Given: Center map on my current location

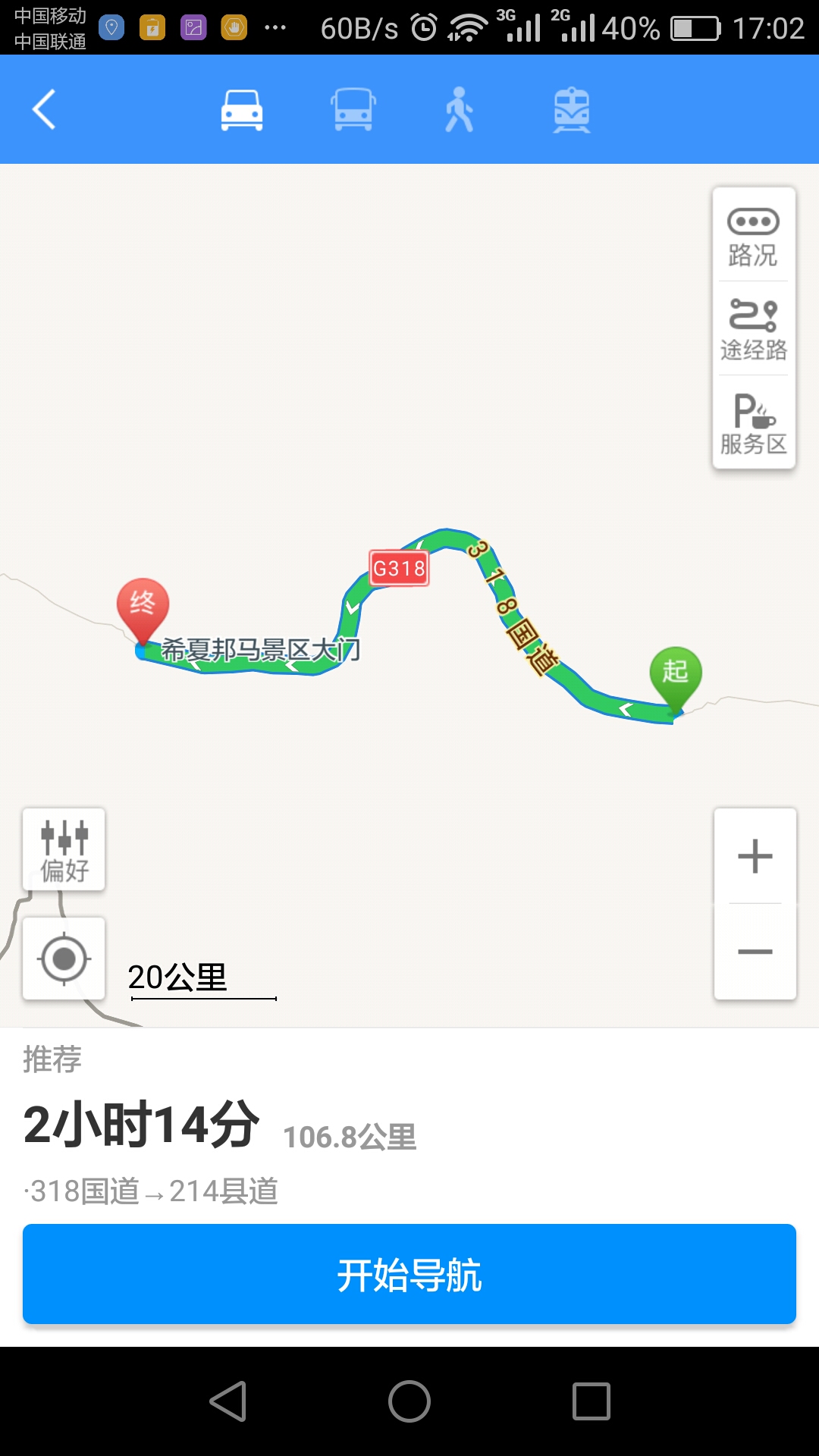Looking at the screenshot, I should 64,959.
